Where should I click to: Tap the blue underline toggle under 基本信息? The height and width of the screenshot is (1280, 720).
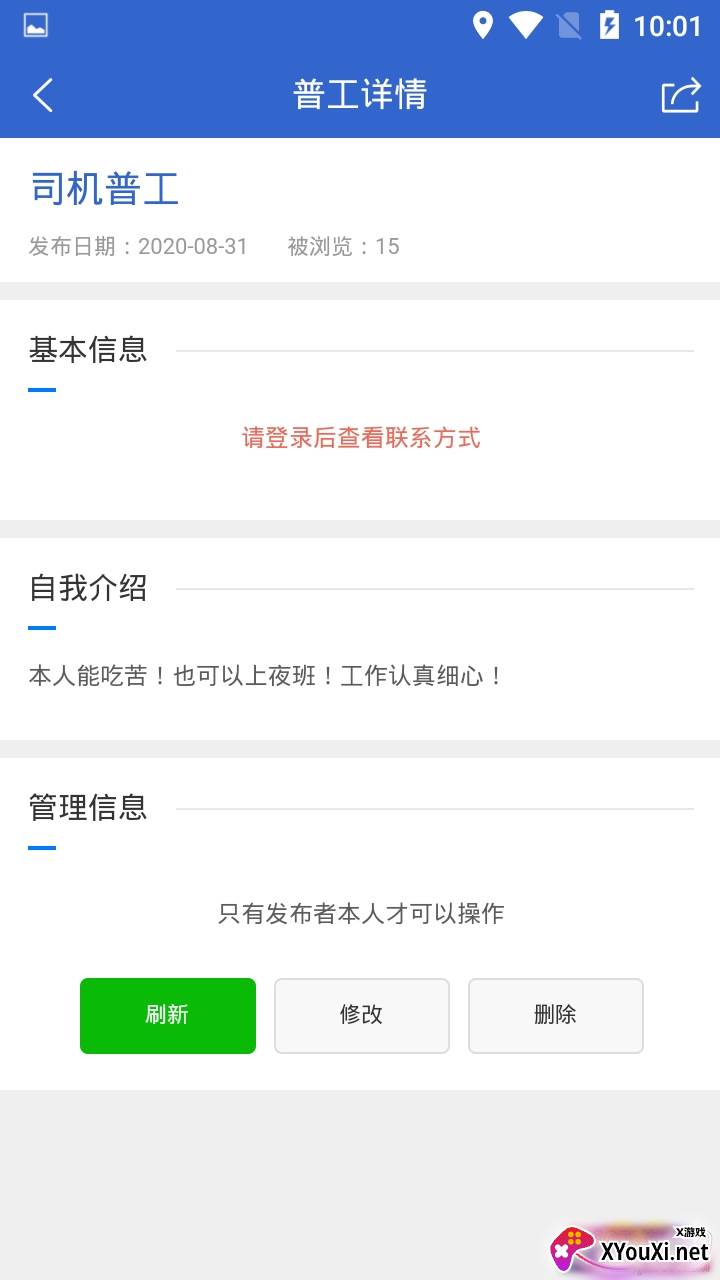point(42,390)
